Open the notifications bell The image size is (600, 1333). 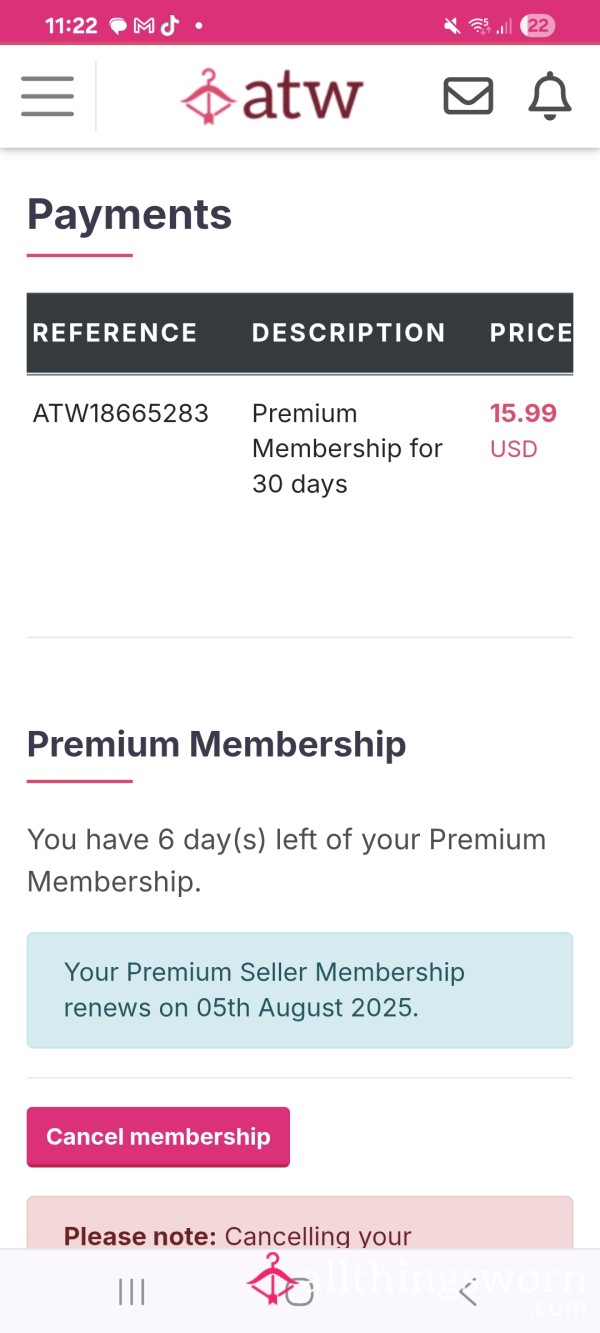coord(549,96)
